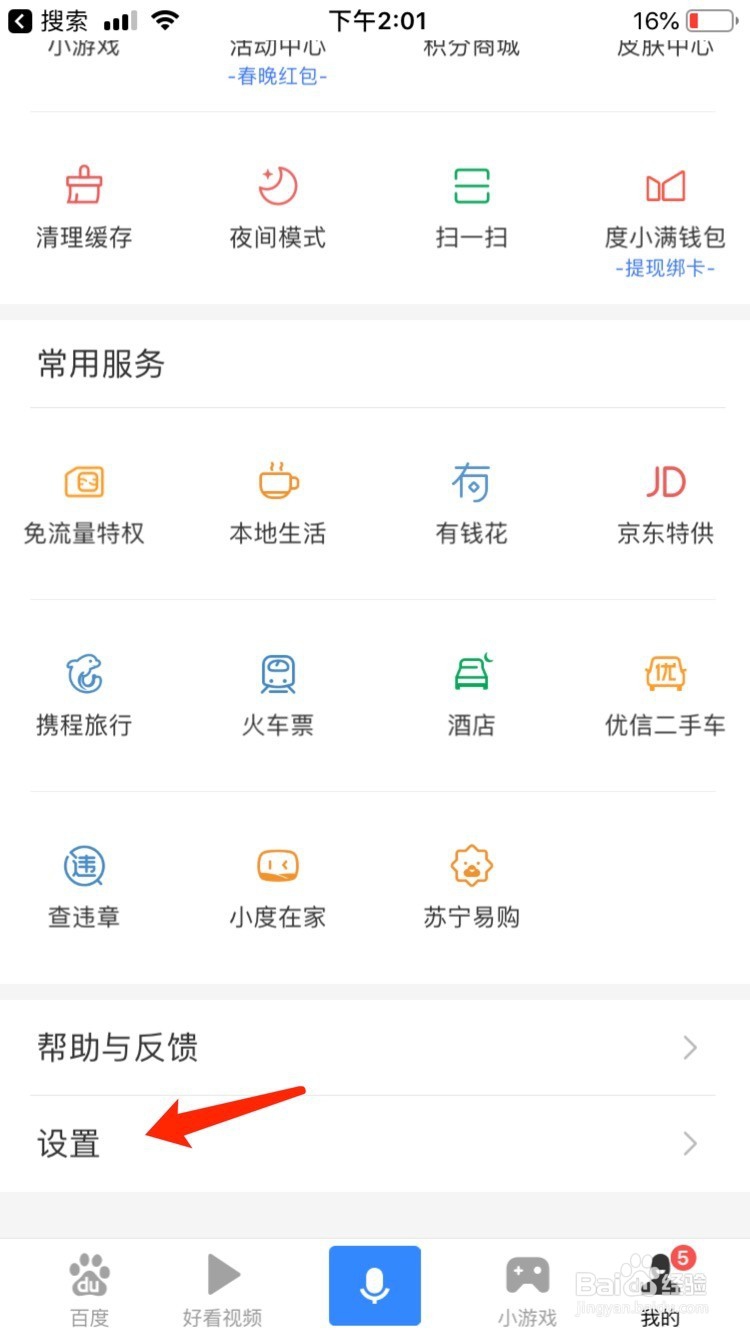Open 帮助与反馈 row
The image size is (750, 1334).
coord(375,1048)
